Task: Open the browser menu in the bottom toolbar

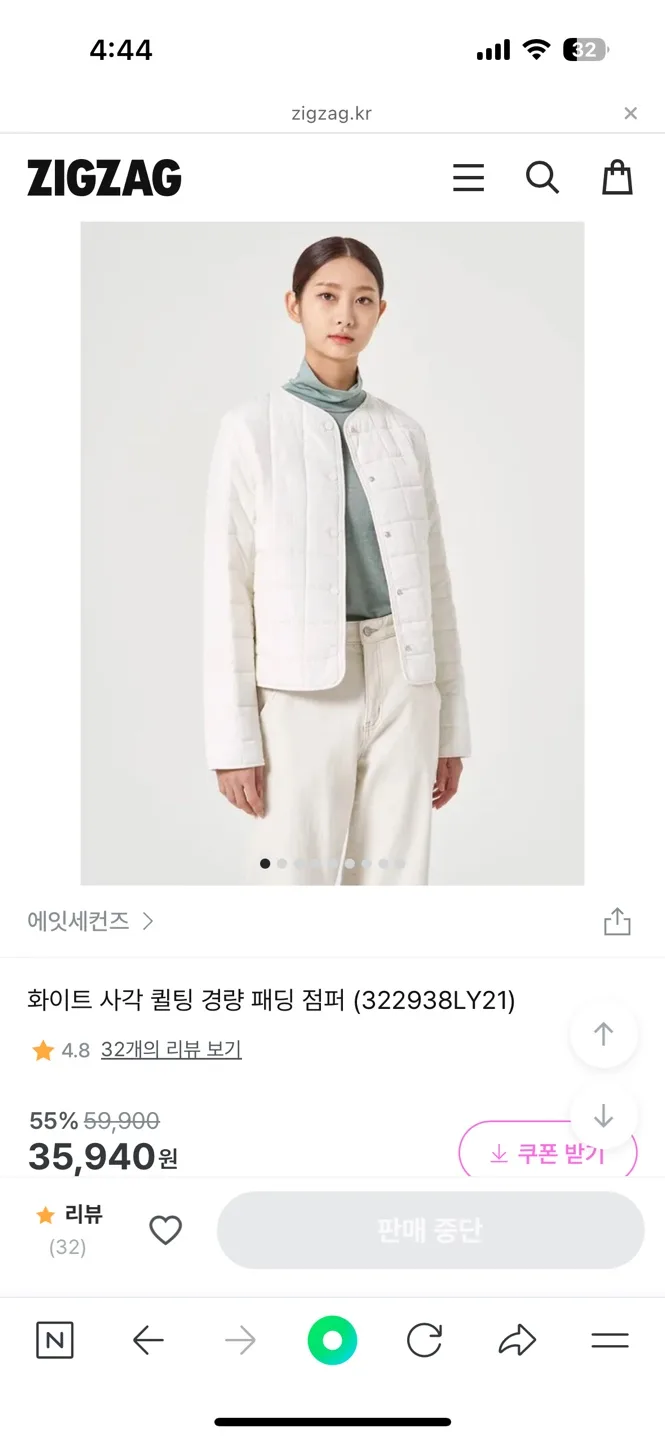Action: 609,1340
